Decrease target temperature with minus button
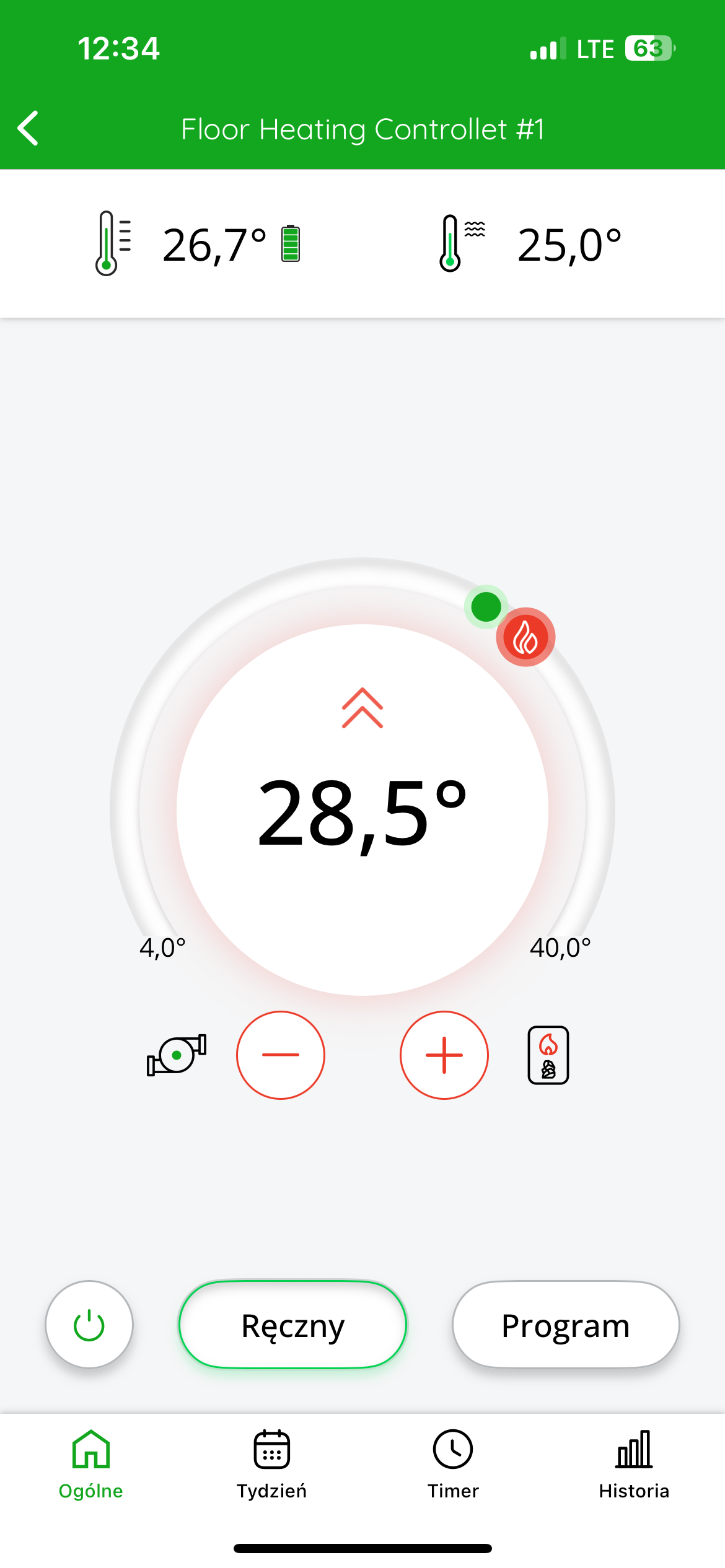Image resolution: width=725 pixels, height=1568 pixels. [x=281, y=1055]
